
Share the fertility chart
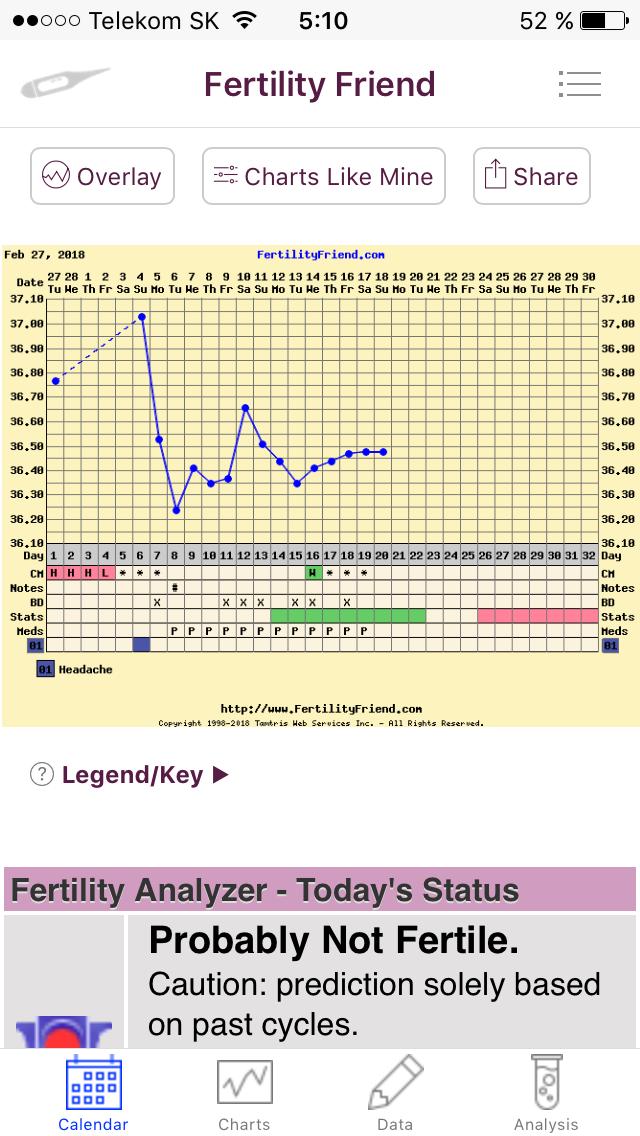tap(531, 177)
